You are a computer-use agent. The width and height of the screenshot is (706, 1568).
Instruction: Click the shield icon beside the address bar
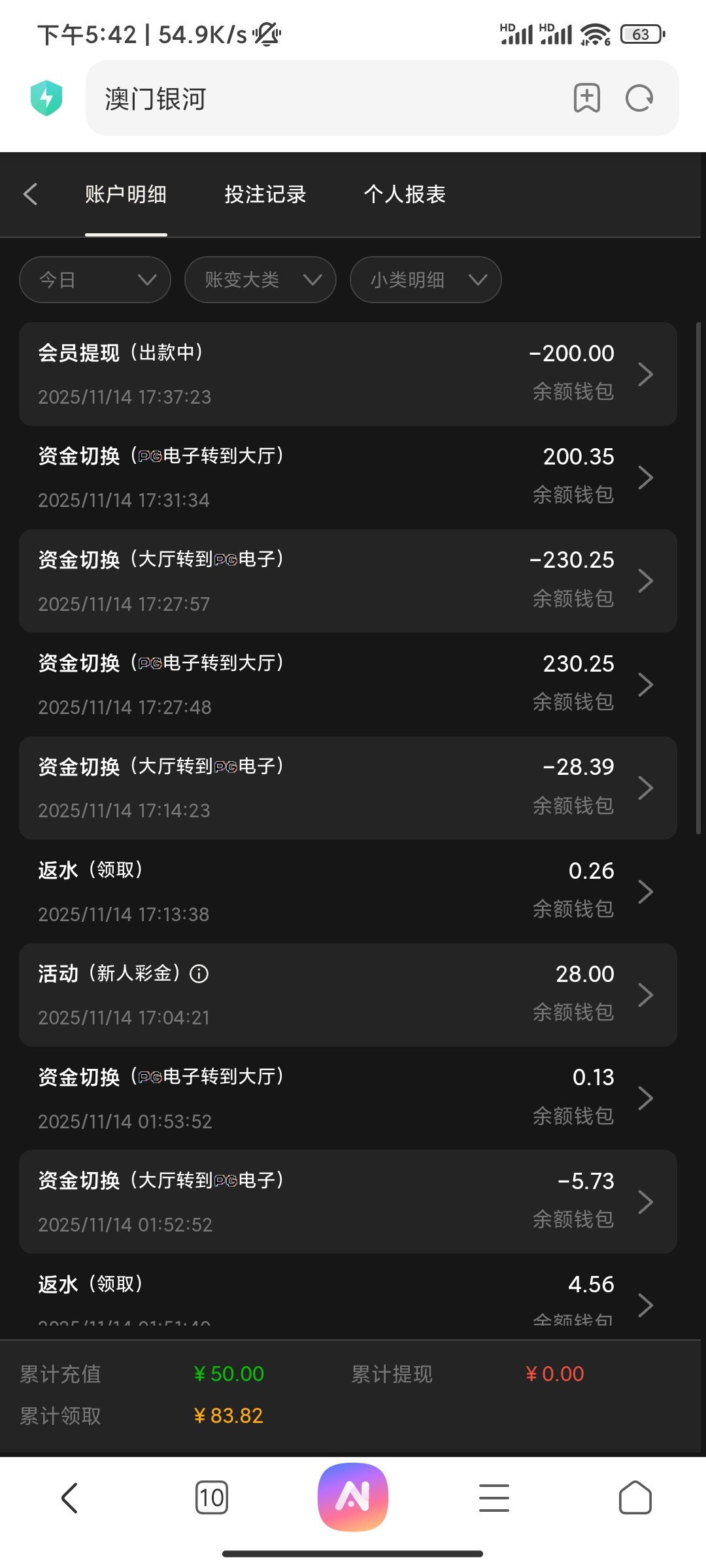click(47, 98)
